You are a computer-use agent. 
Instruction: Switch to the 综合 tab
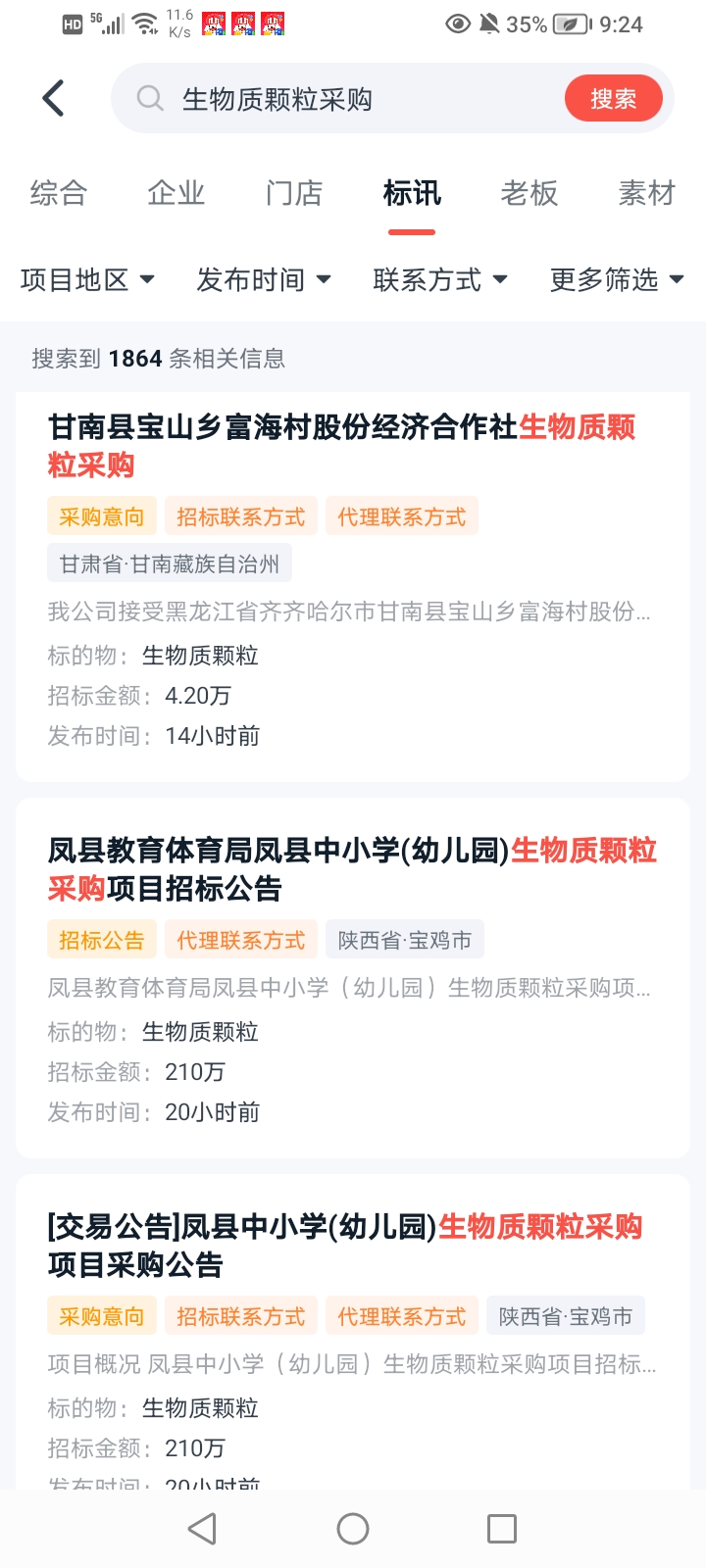coord(59,193)
